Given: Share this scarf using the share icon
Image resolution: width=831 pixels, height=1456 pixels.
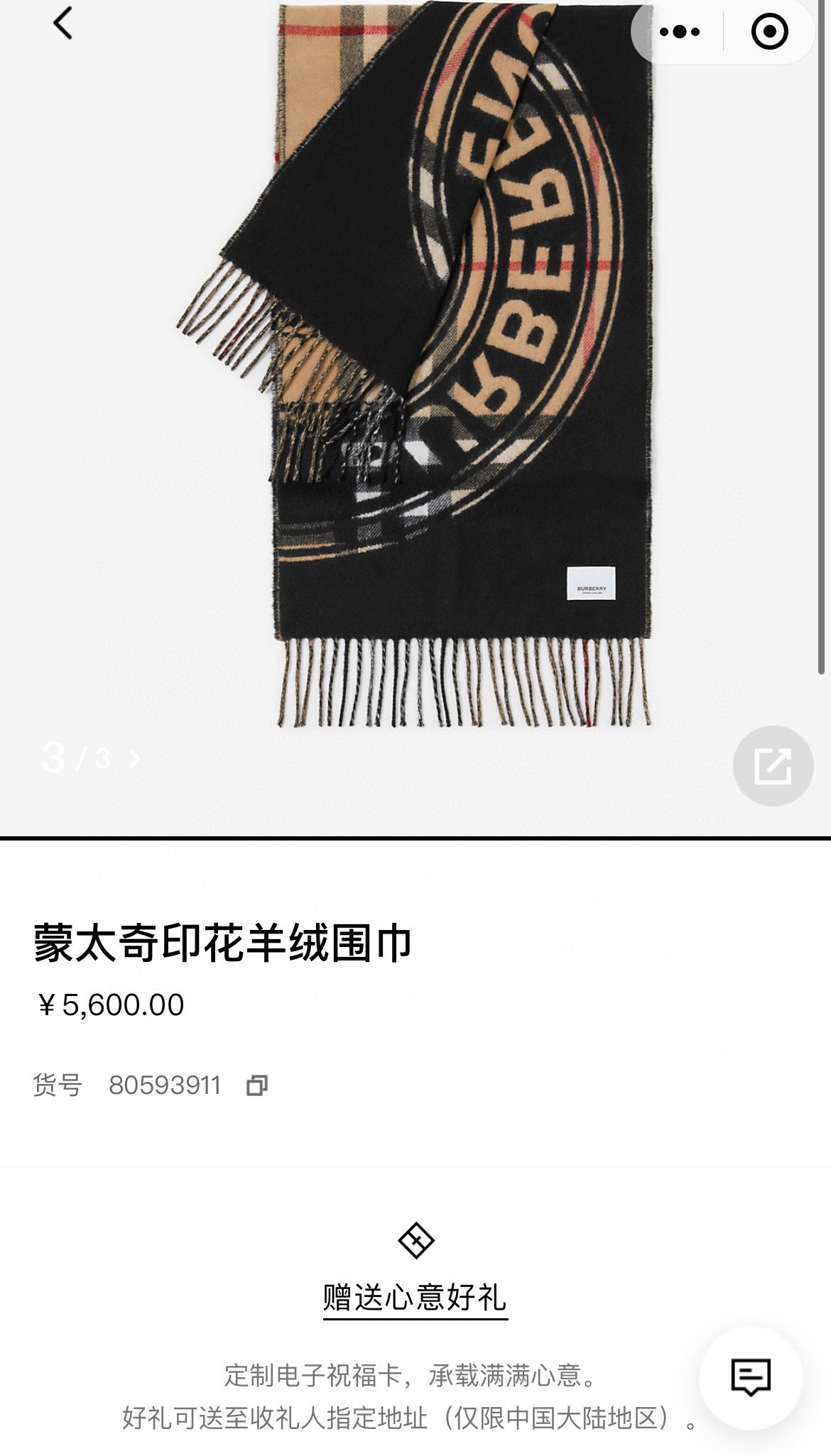Looking at the screenshot, I should pos(772,765).
